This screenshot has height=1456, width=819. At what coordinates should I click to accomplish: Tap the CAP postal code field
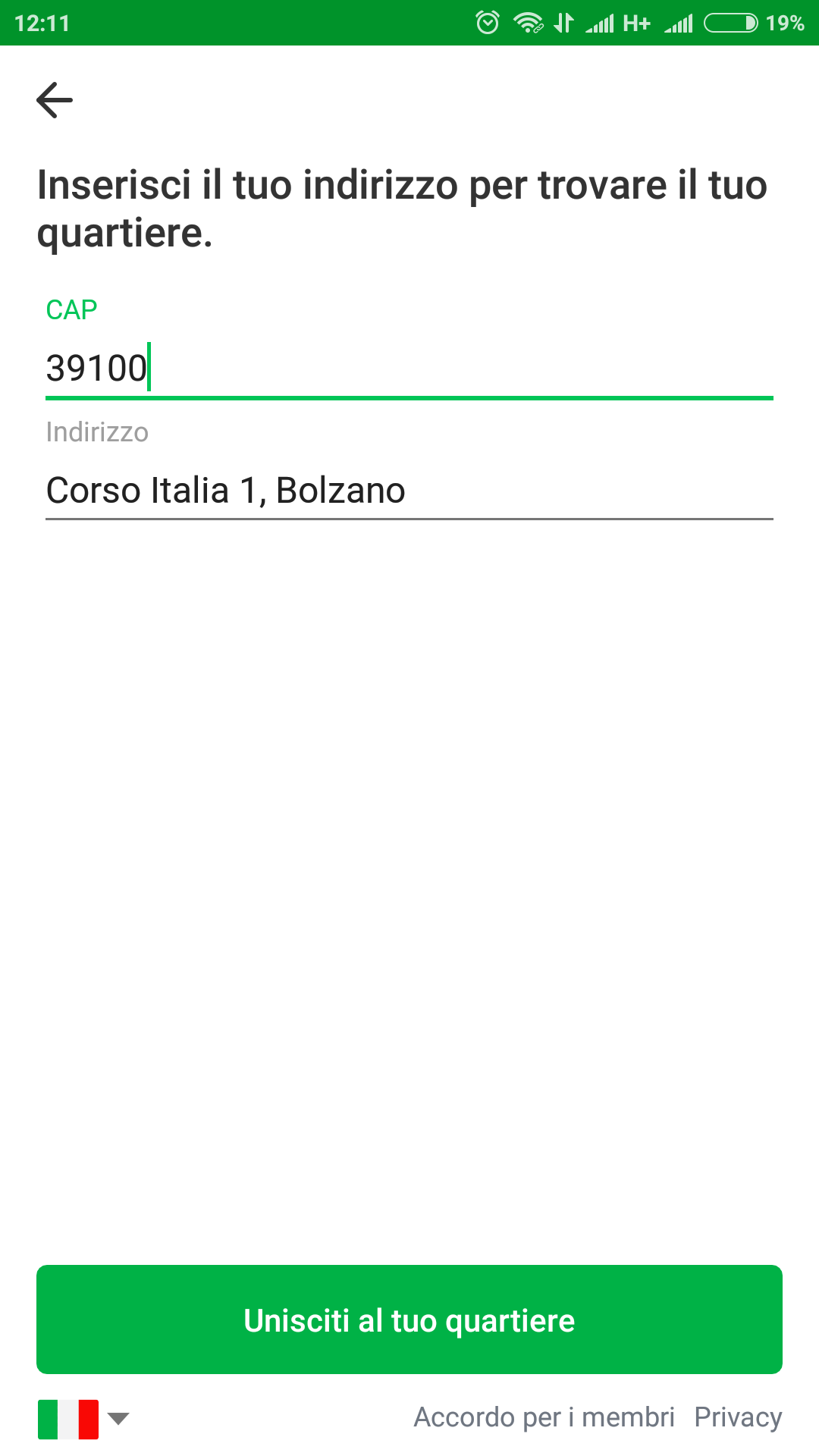(x=409, y=369)
